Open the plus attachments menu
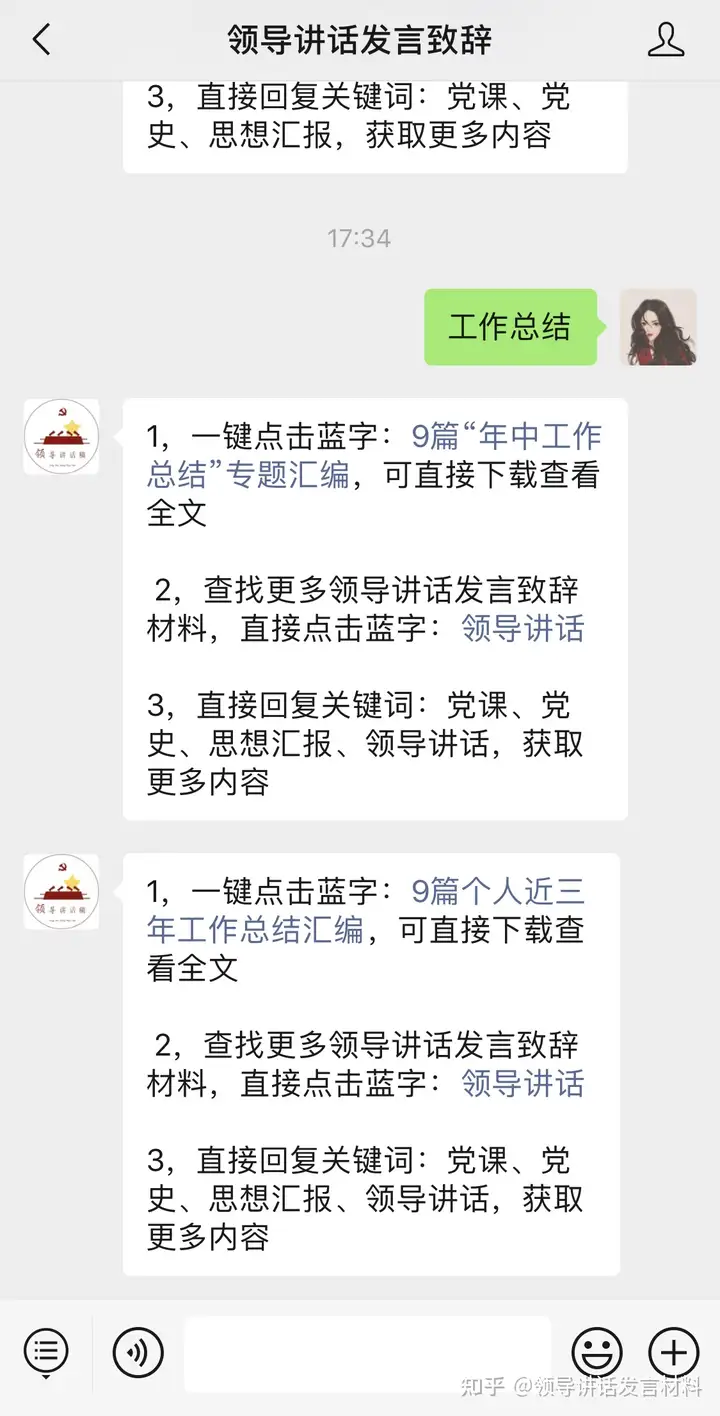The width and height of the screenshot is (720, 1416). click(x=674, y=1354)
